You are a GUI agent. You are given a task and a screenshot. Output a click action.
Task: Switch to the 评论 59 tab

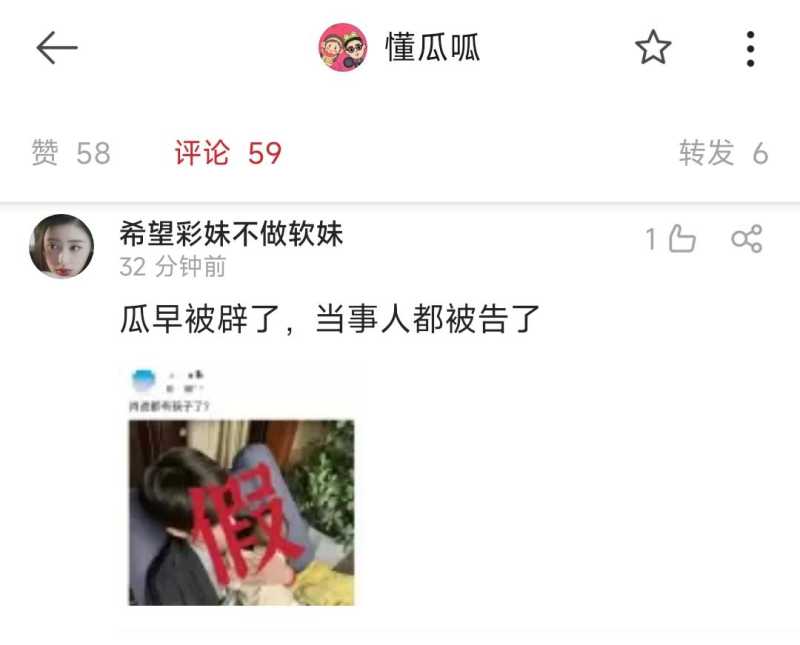(x=228, y=153)
